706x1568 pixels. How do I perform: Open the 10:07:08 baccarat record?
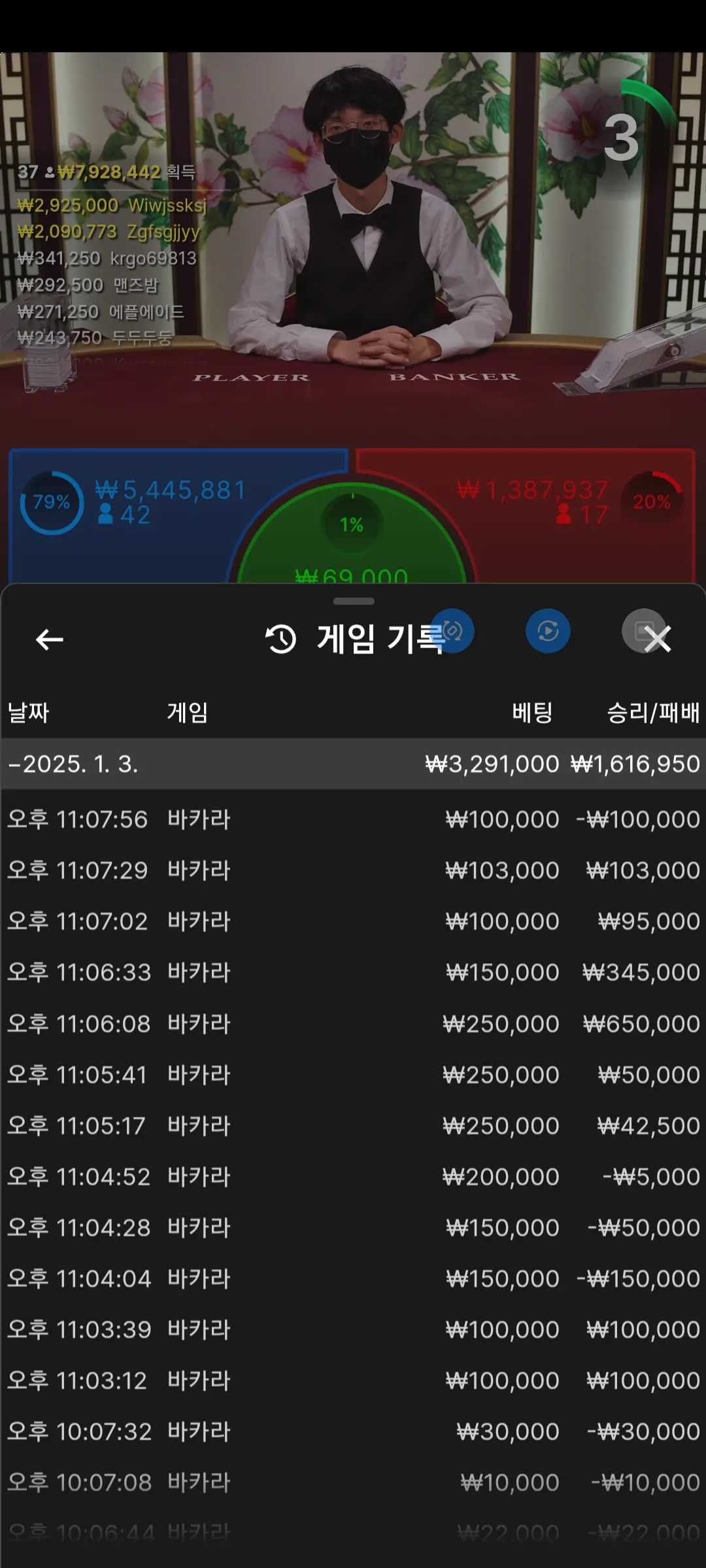(353, 1482)
